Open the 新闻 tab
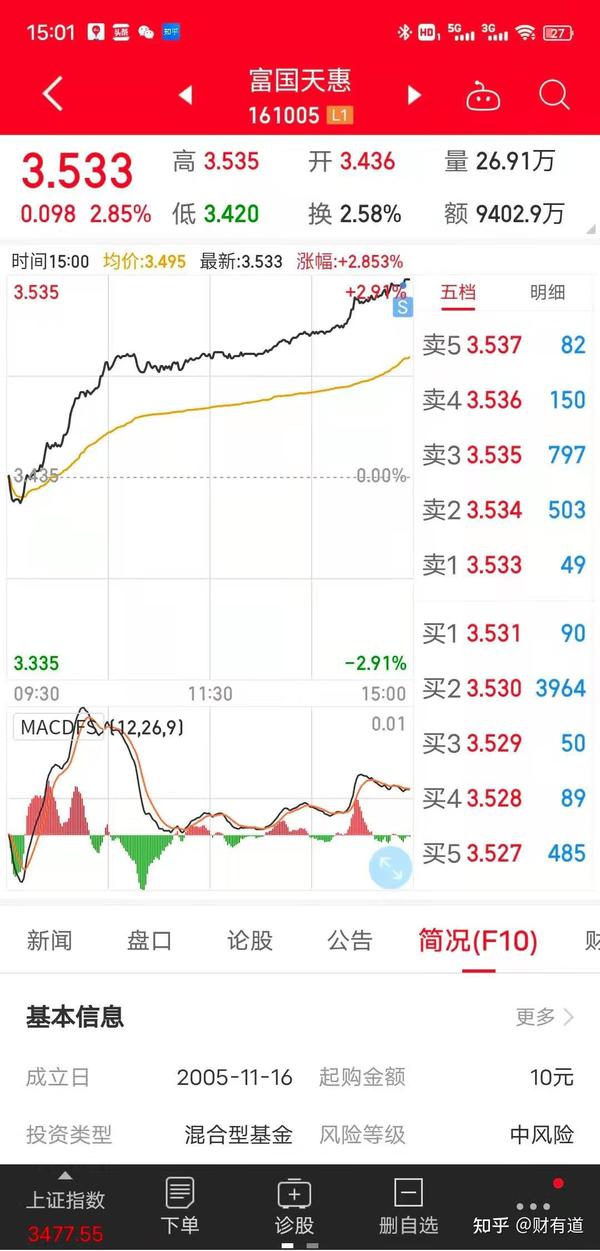600x1251 pixels. tap(49, 940)
